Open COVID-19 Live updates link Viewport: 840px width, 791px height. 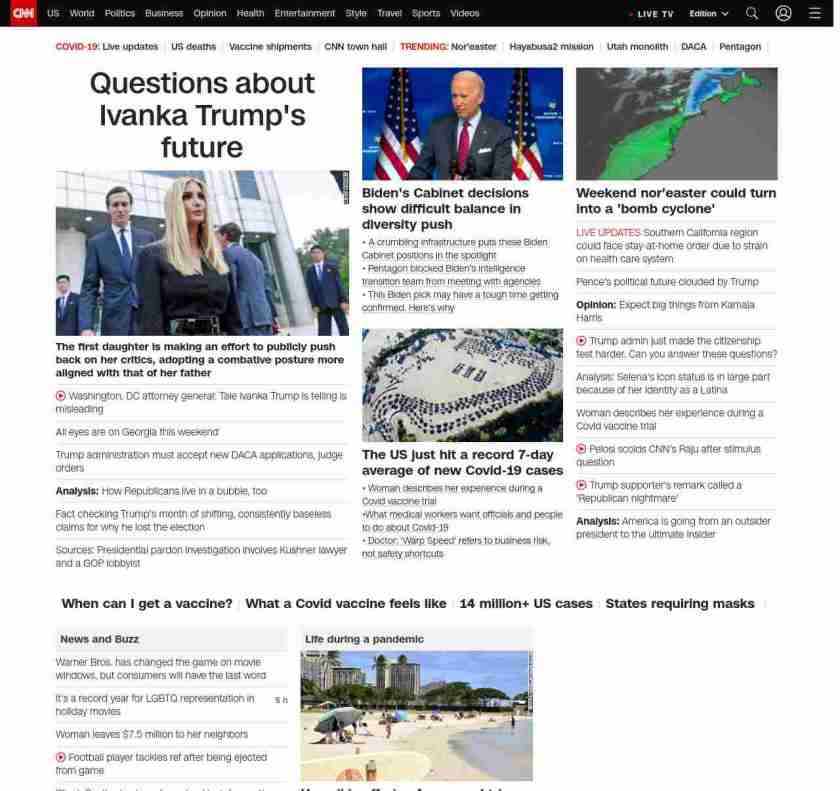point(107,47)
